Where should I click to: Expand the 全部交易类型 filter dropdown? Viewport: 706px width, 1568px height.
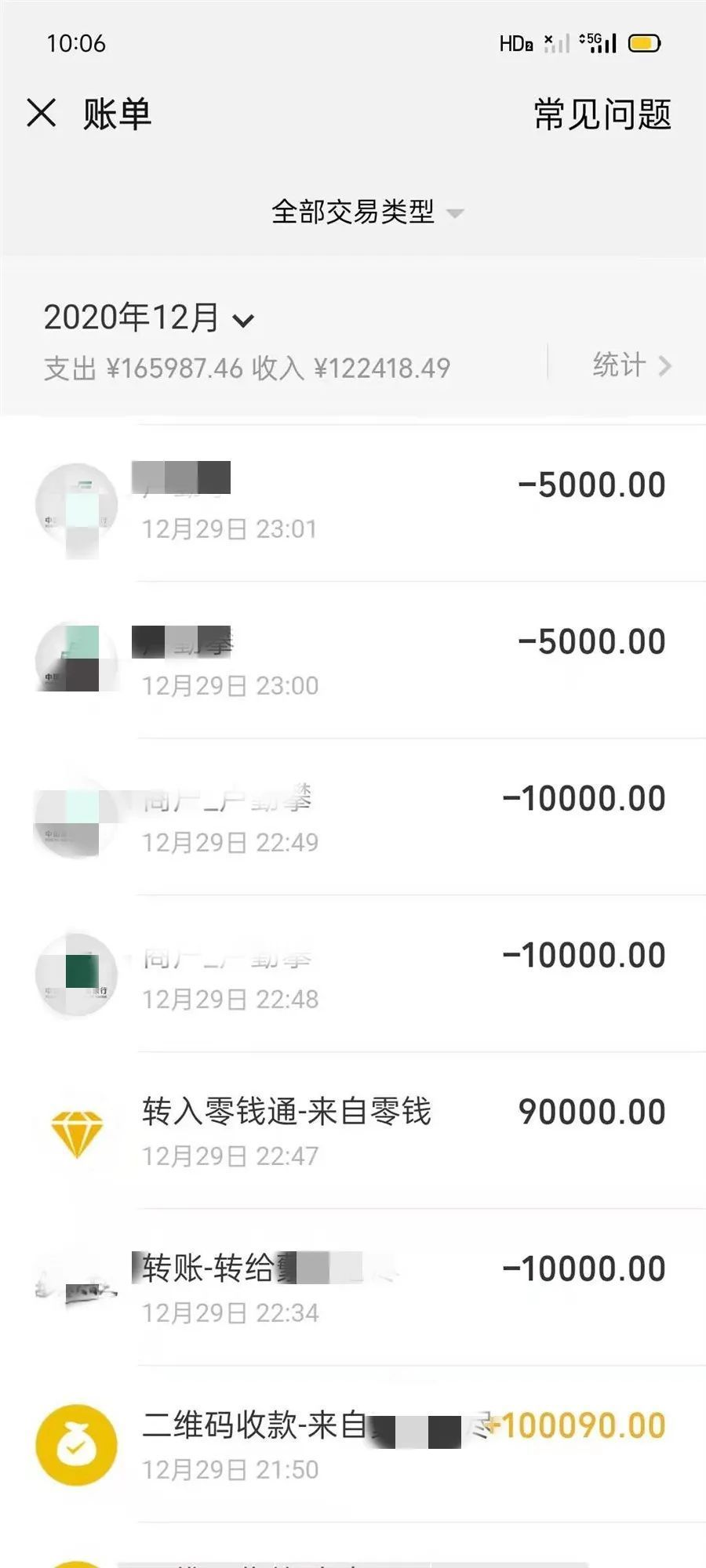[366, 212]
